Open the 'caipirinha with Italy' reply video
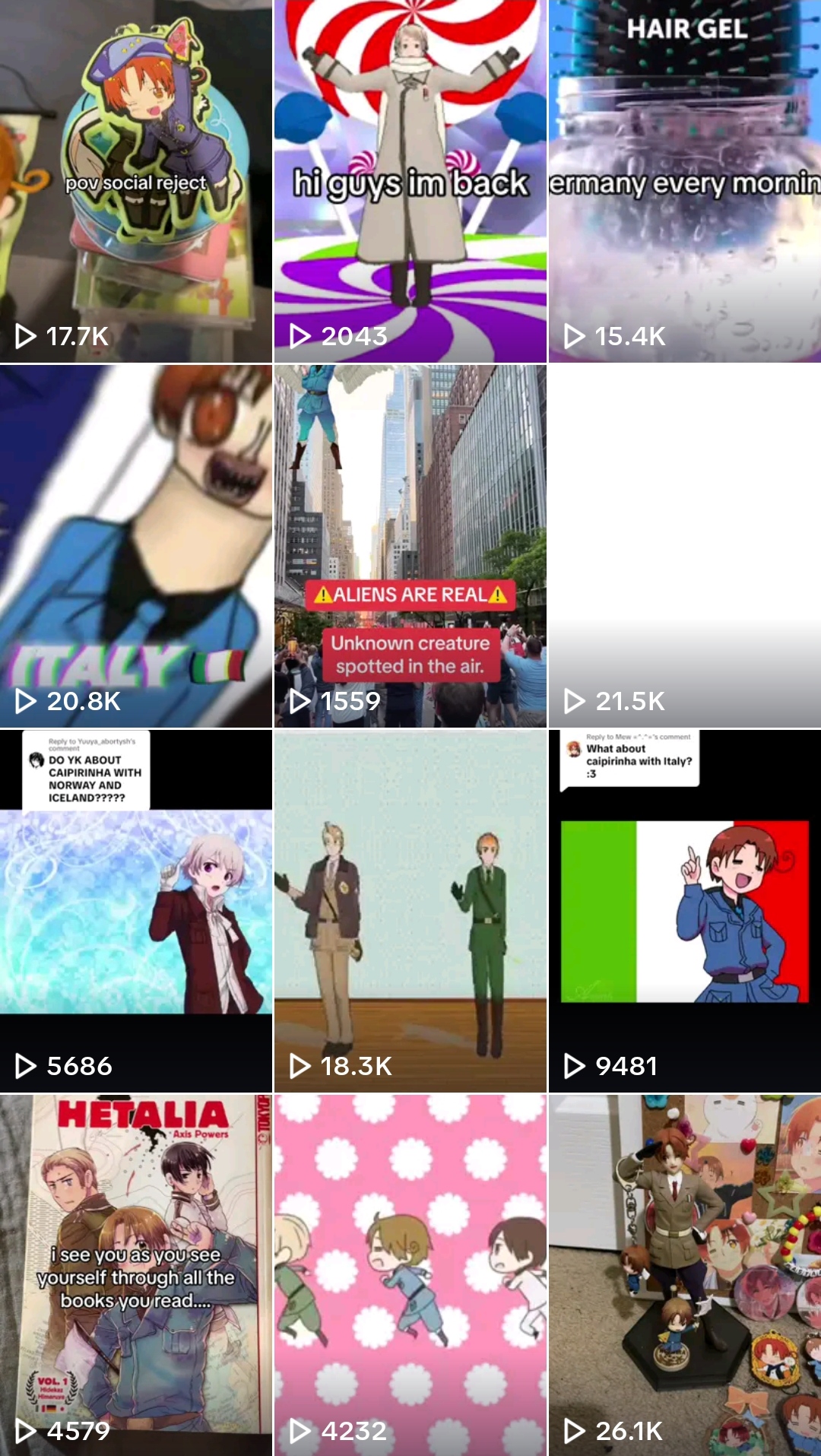This screenshot has height=1456, width=821. 685,911
